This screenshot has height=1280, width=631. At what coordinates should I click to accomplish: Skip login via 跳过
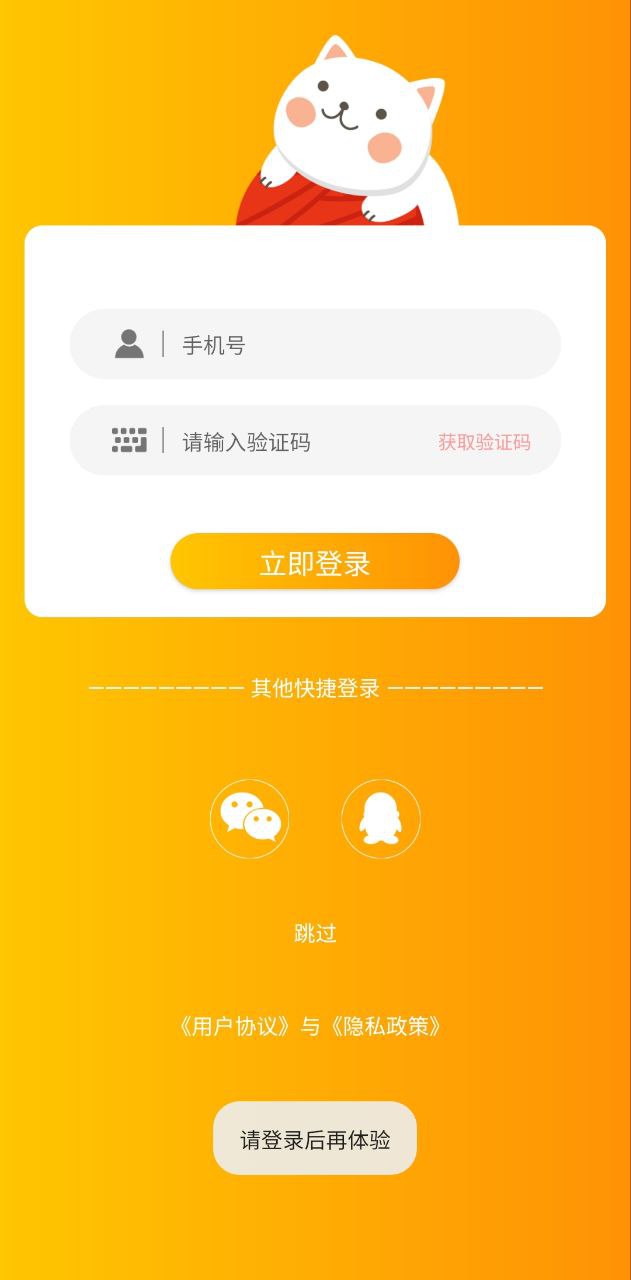coord(315,933)
